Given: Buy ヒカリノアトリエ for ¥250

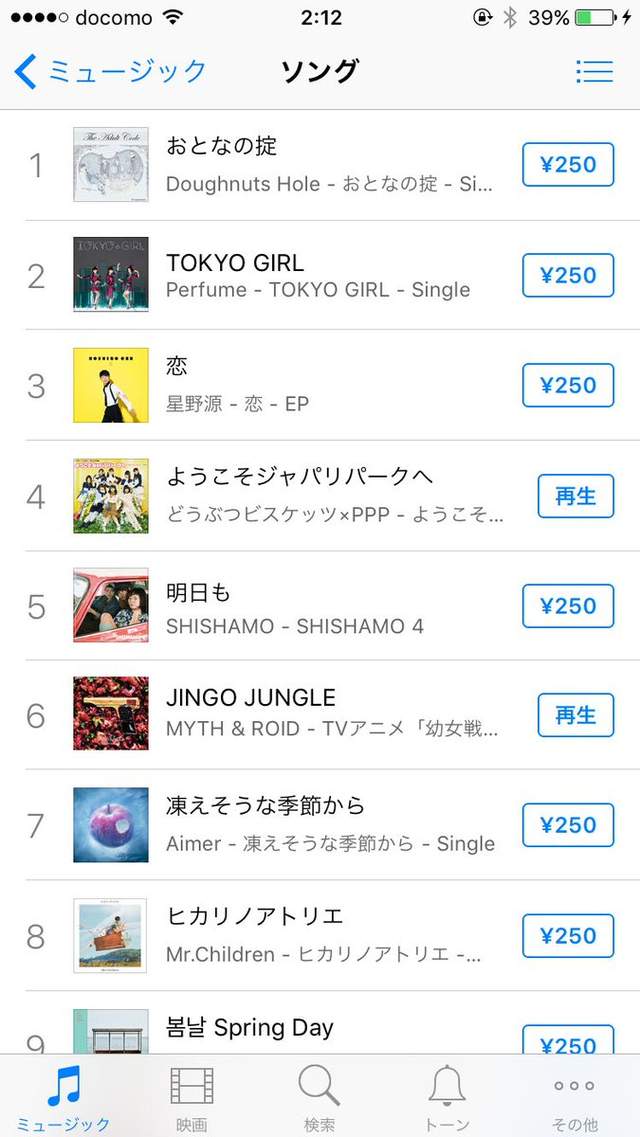Looking at the screenshot, I should coord(568,936).
